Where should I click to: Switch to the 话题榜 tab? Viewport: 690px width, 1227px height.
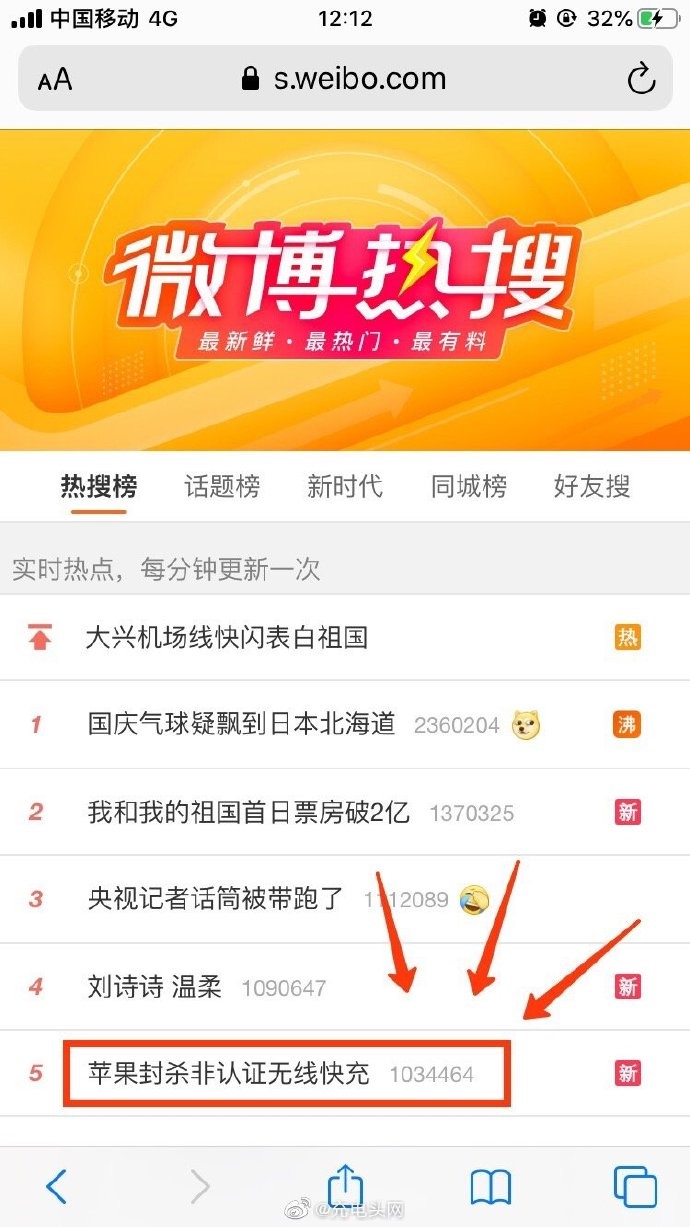(222, 487)
